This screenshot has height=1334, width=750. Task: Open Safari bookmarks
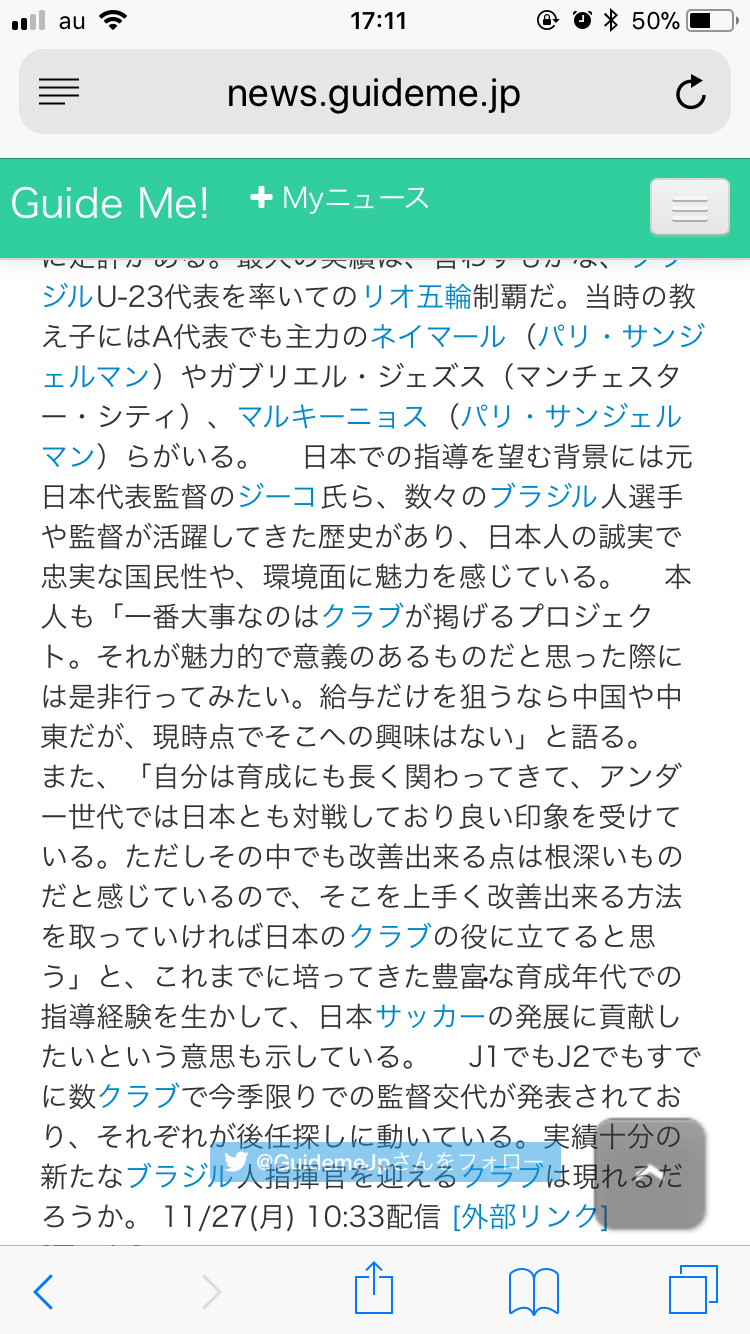(x=533, y=1292)
